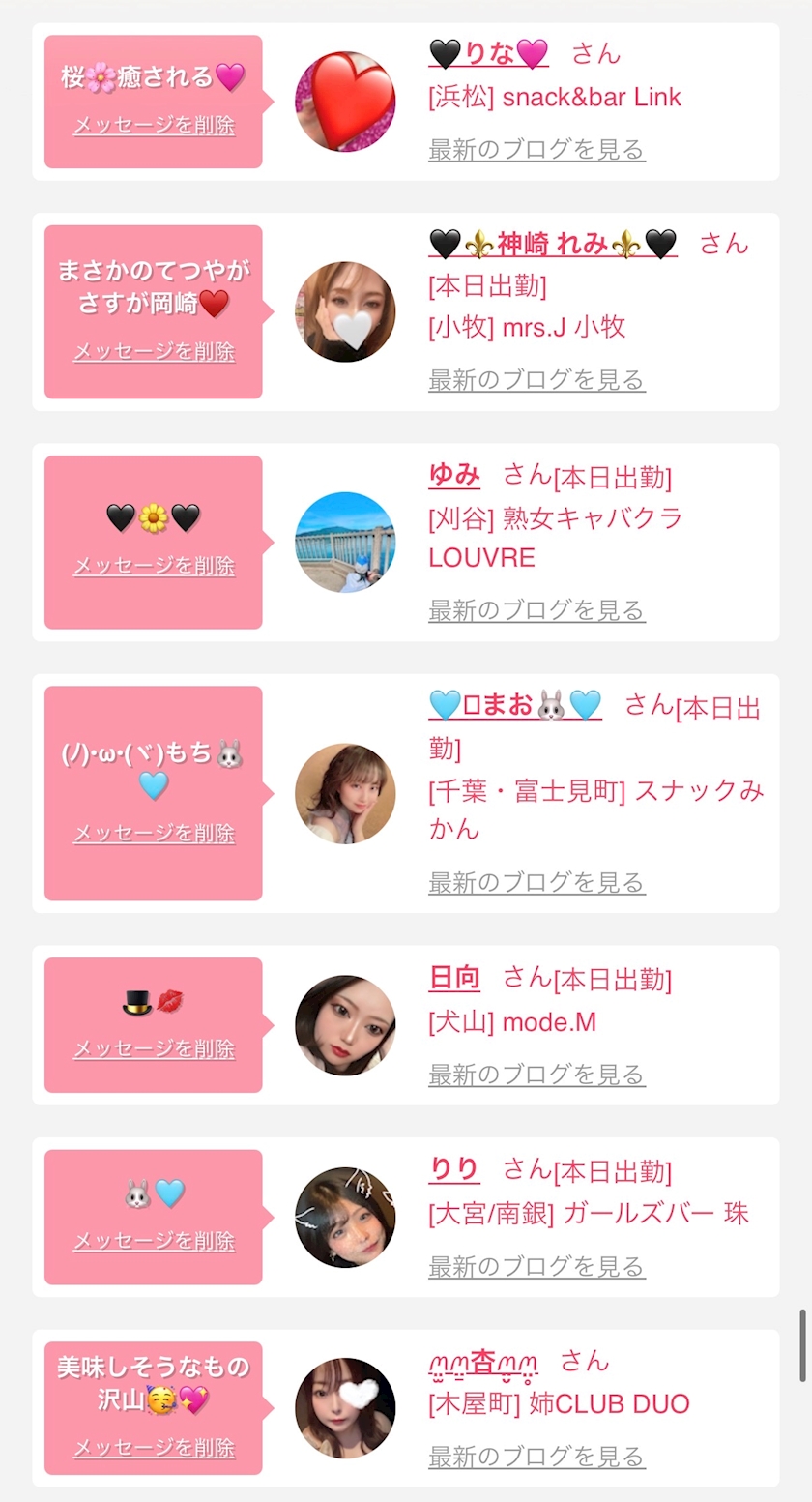
Task: Open ゆみ's profile name link
Action: coord(454,475)
